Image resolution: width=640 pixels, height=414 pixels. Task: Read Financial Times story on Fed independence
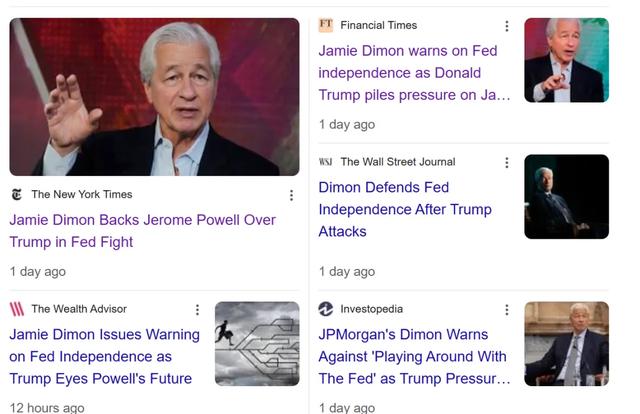pos(414,72)
